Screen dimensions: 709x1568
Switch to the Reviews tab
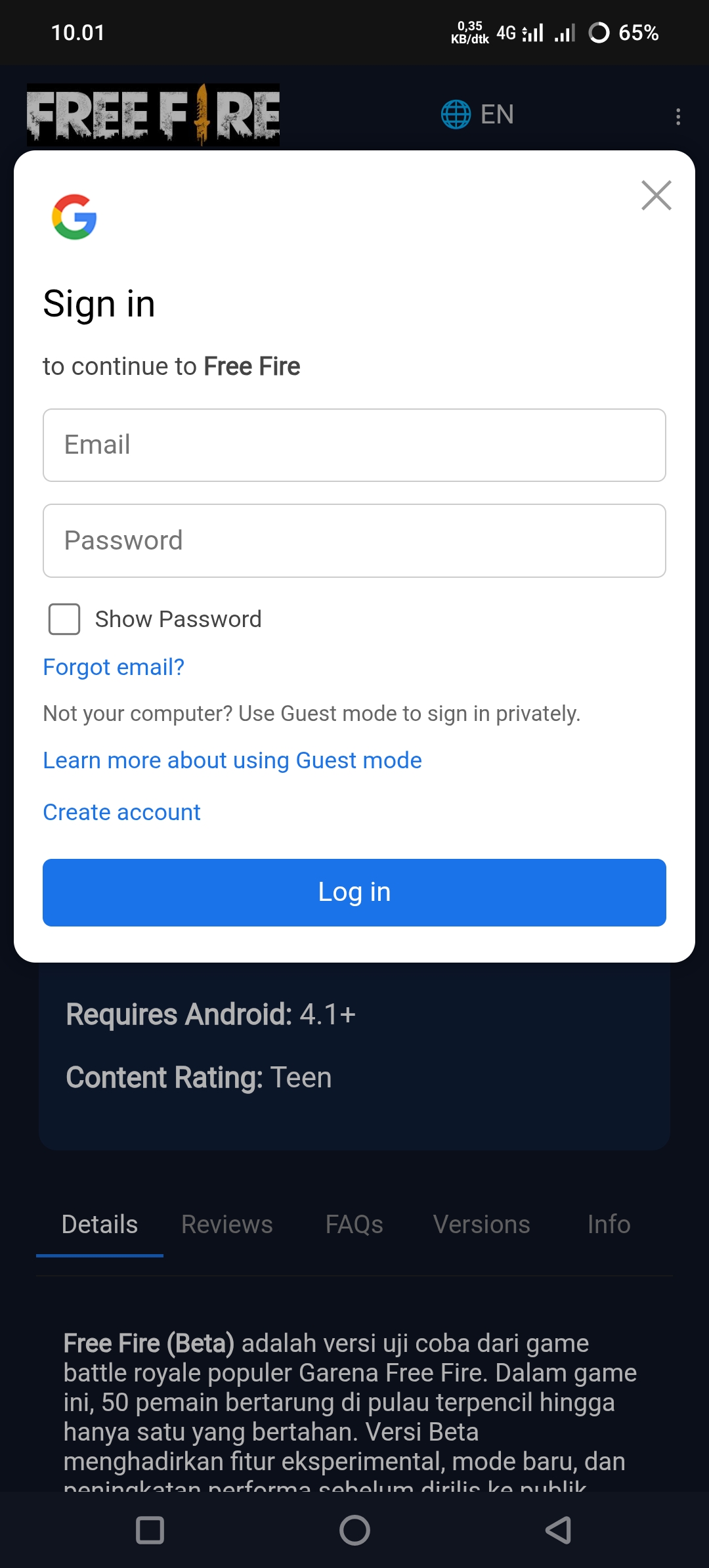click(226, 1225)
